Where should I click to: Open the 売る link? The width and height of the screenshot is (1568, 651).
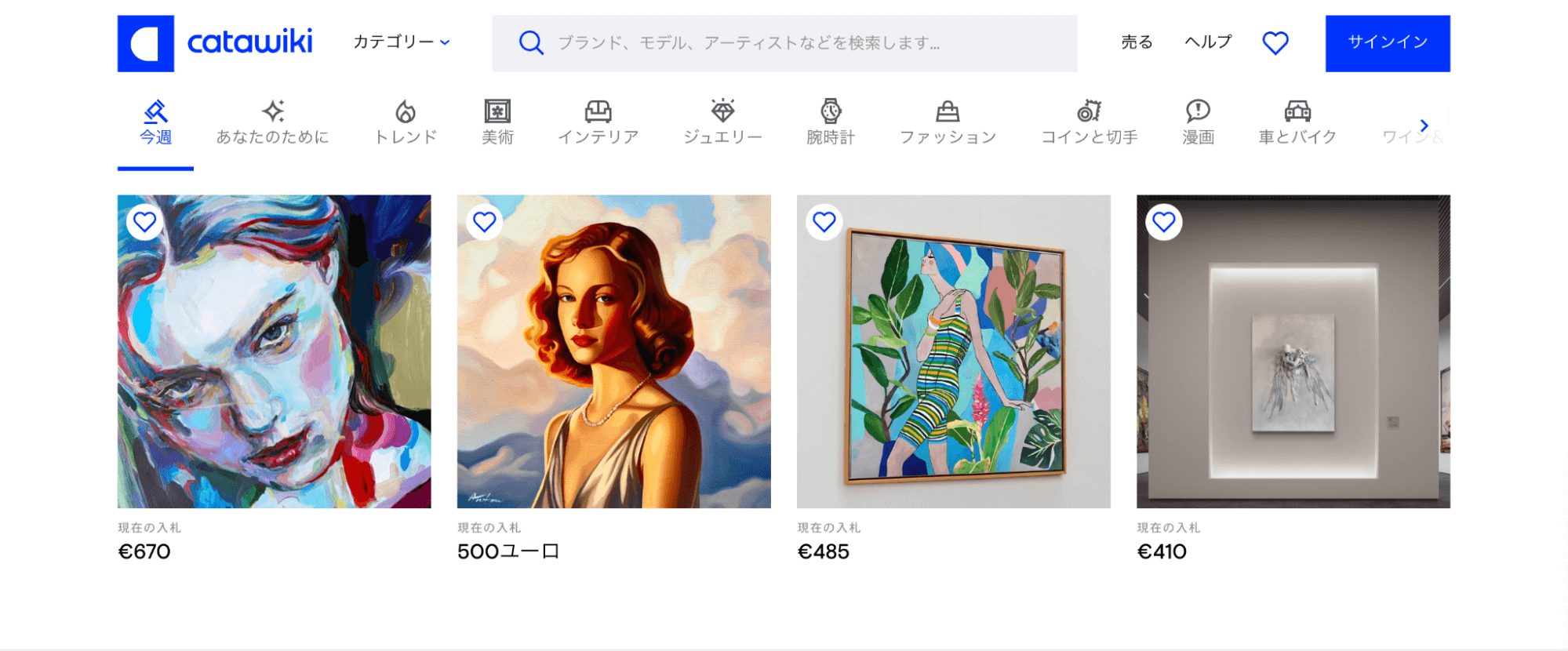click(1136, 42)
